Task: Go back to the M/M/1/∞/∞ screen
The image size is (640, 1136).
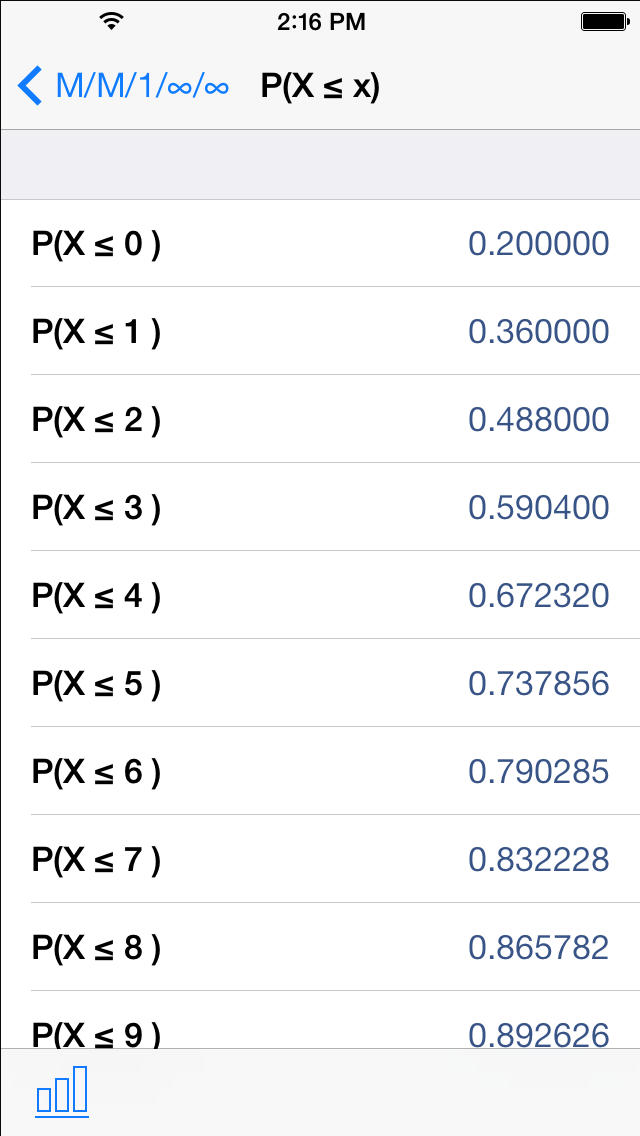Action: [x=123, y=86]
